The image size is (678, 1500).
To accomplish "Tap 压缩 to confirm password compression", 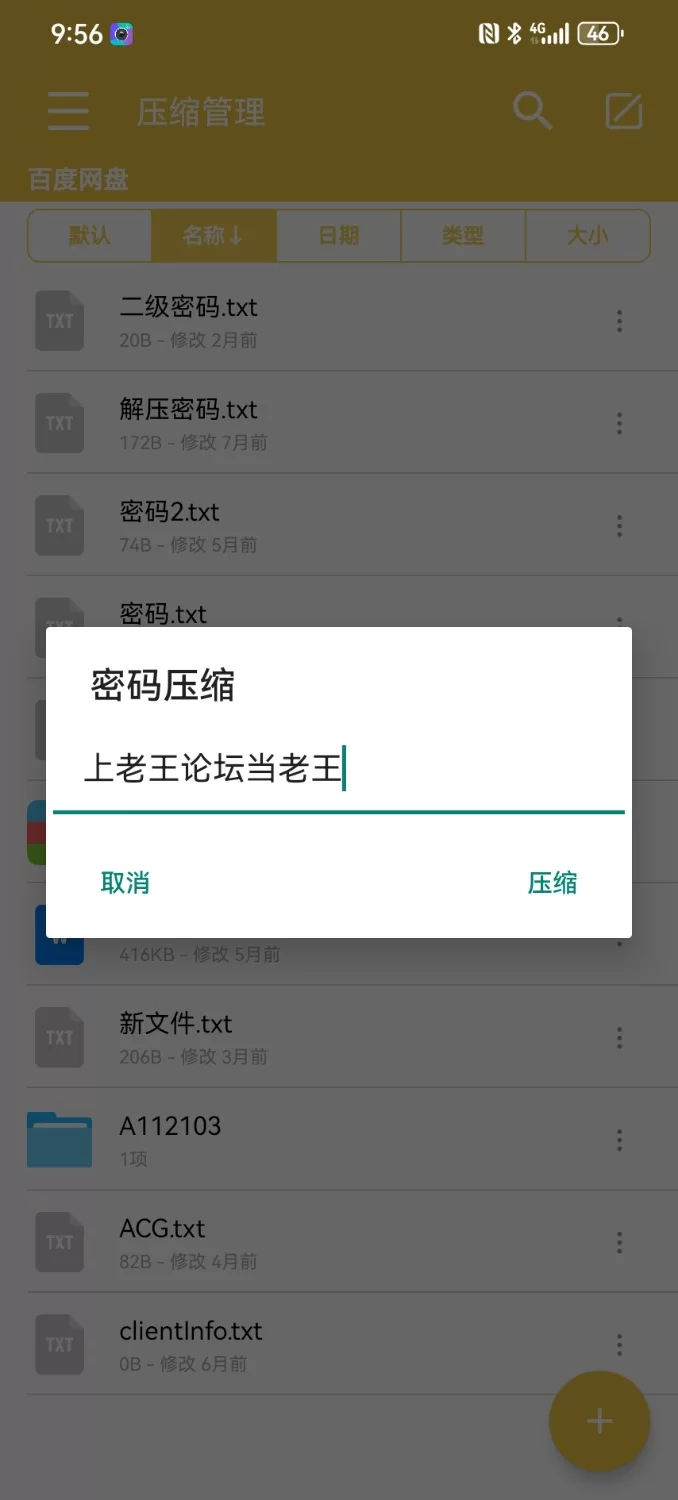I will [552, 882].
